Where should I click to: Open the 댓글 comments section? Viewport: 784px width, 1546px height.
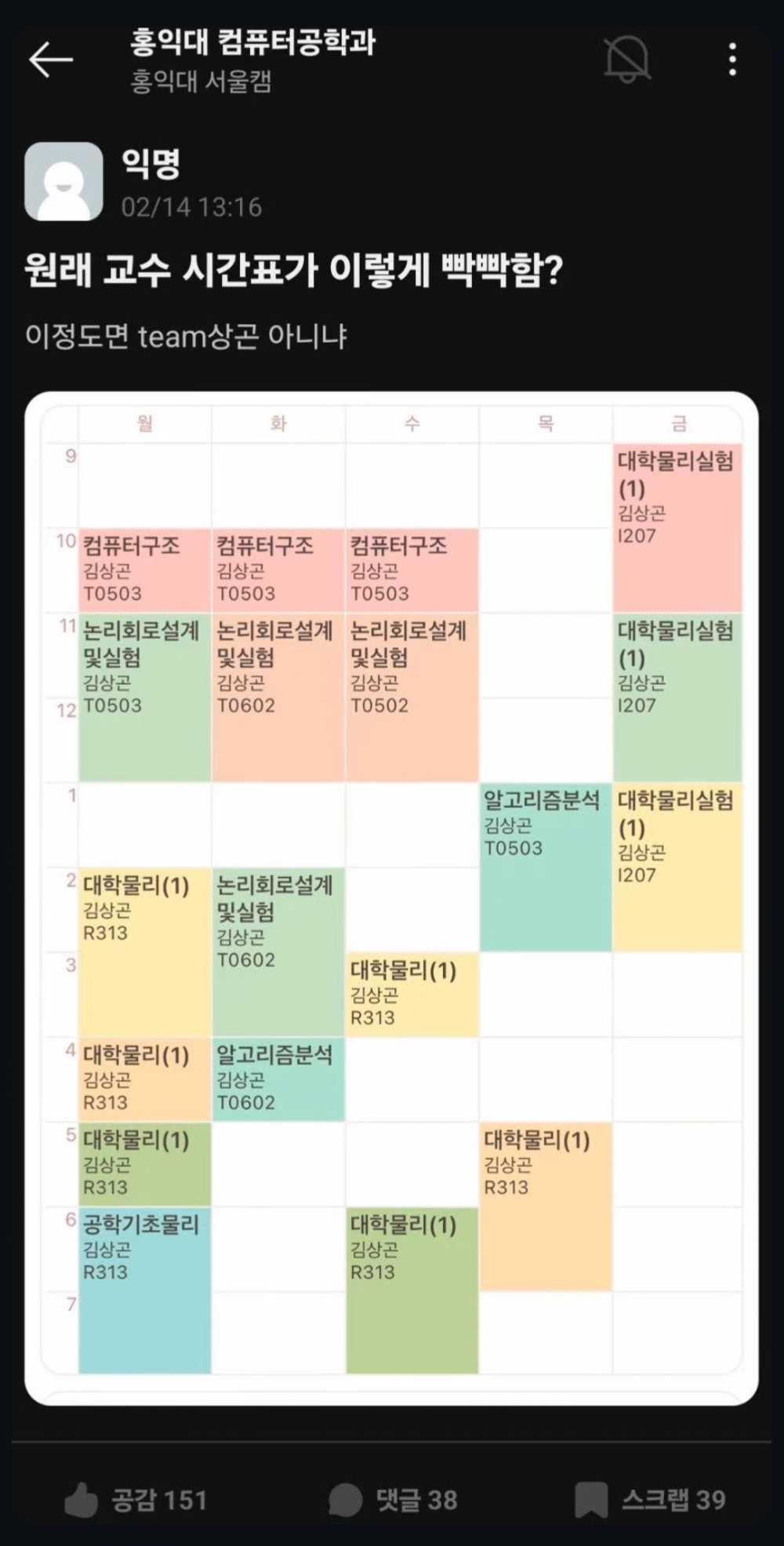coord(394,1500)
